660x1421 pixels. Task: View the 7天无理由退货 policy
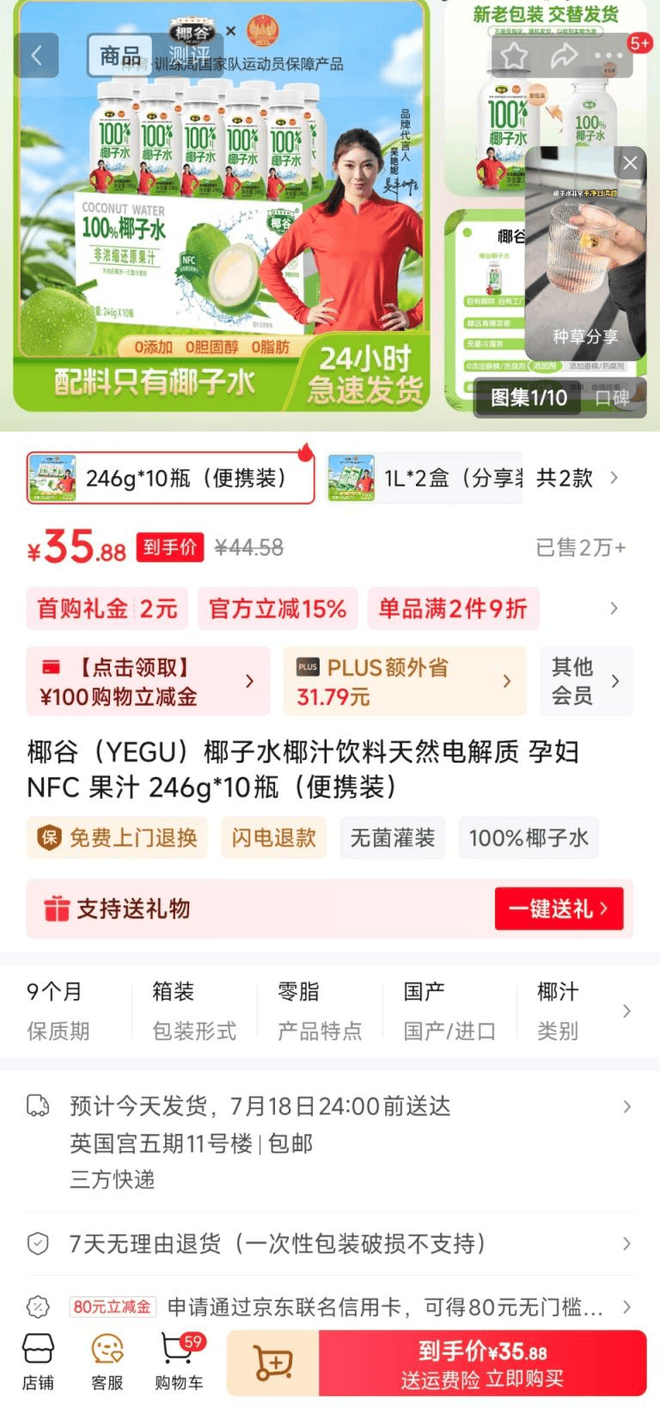click(330, 1244)
